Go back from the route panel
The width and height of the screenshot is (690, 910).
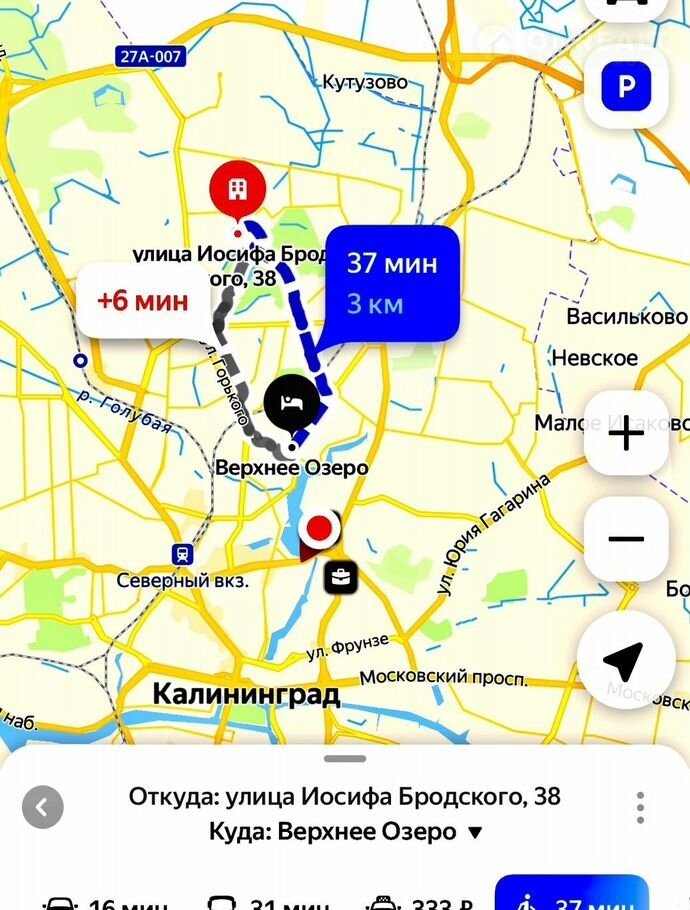pos(42,807)
